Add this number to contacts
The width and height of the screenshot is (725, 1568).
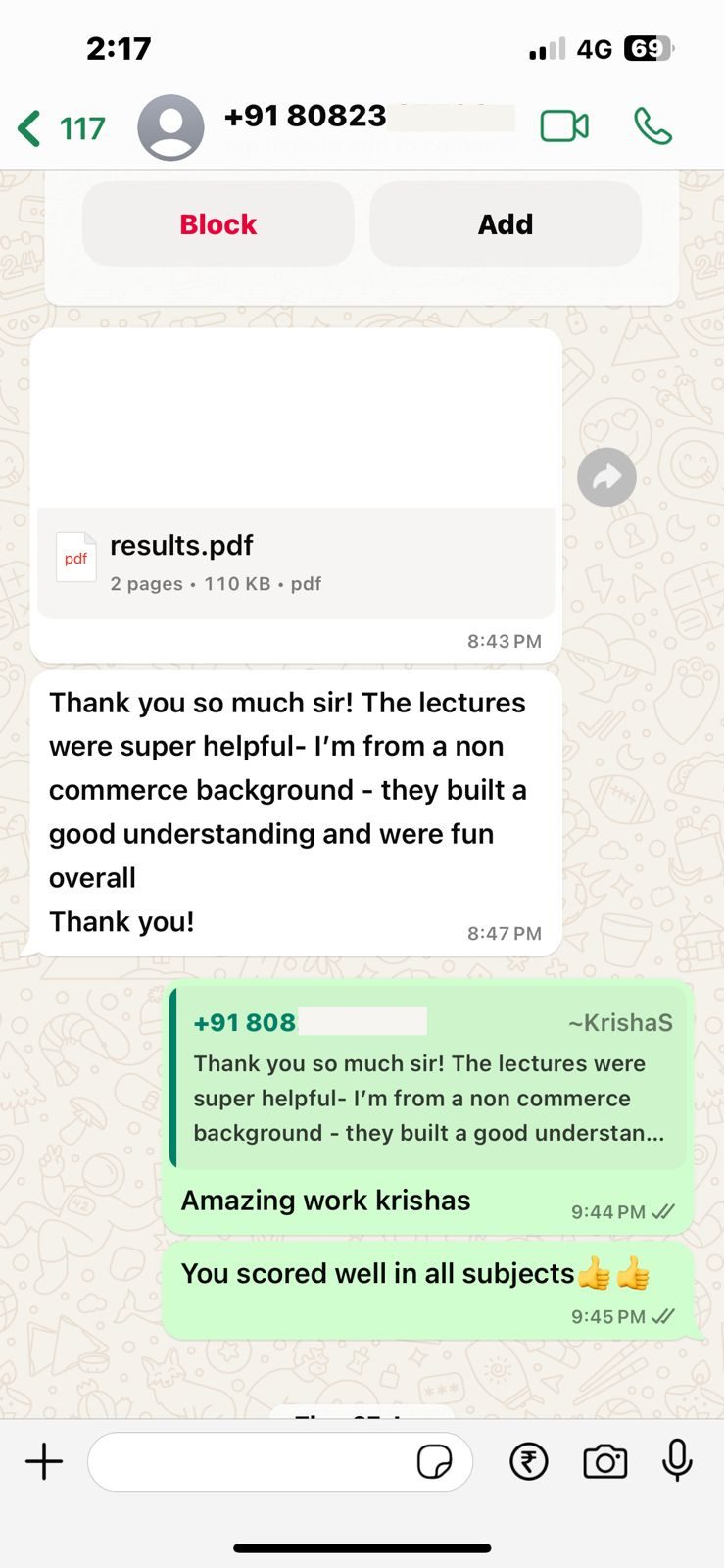(x=506, y=224)
